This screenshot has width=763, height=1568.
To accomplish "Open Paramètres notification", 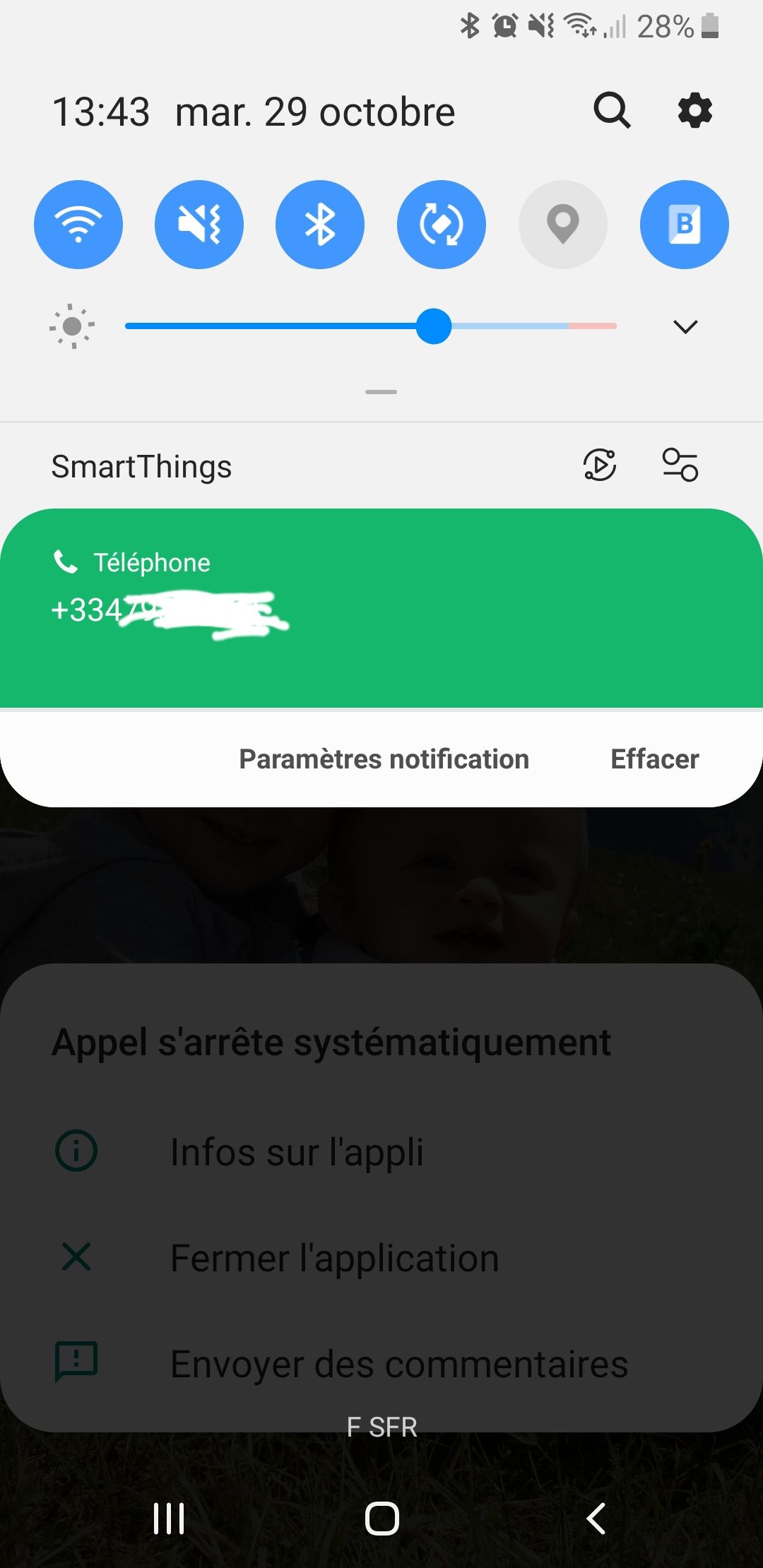I will 384,759.
